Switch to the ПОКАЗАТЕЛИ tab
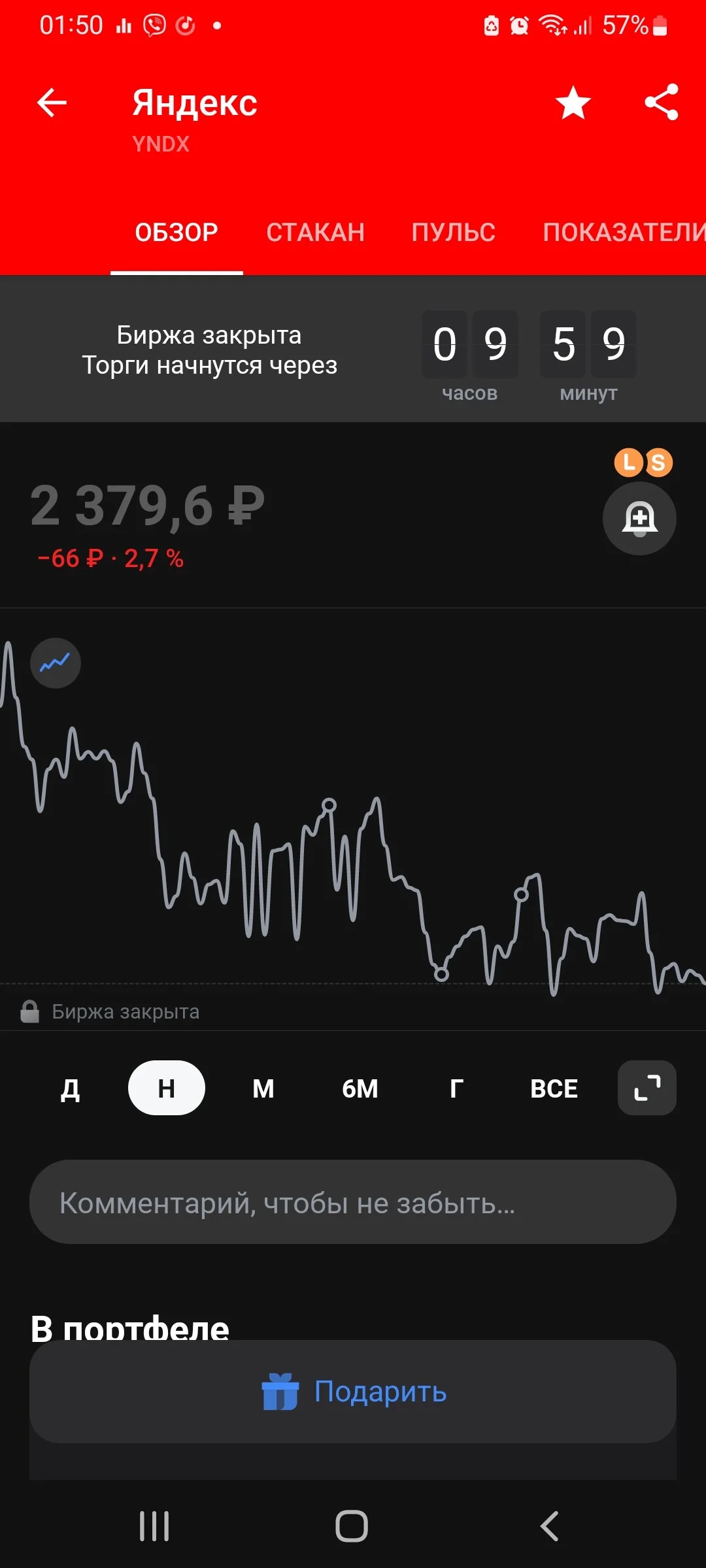 (624, 233)
